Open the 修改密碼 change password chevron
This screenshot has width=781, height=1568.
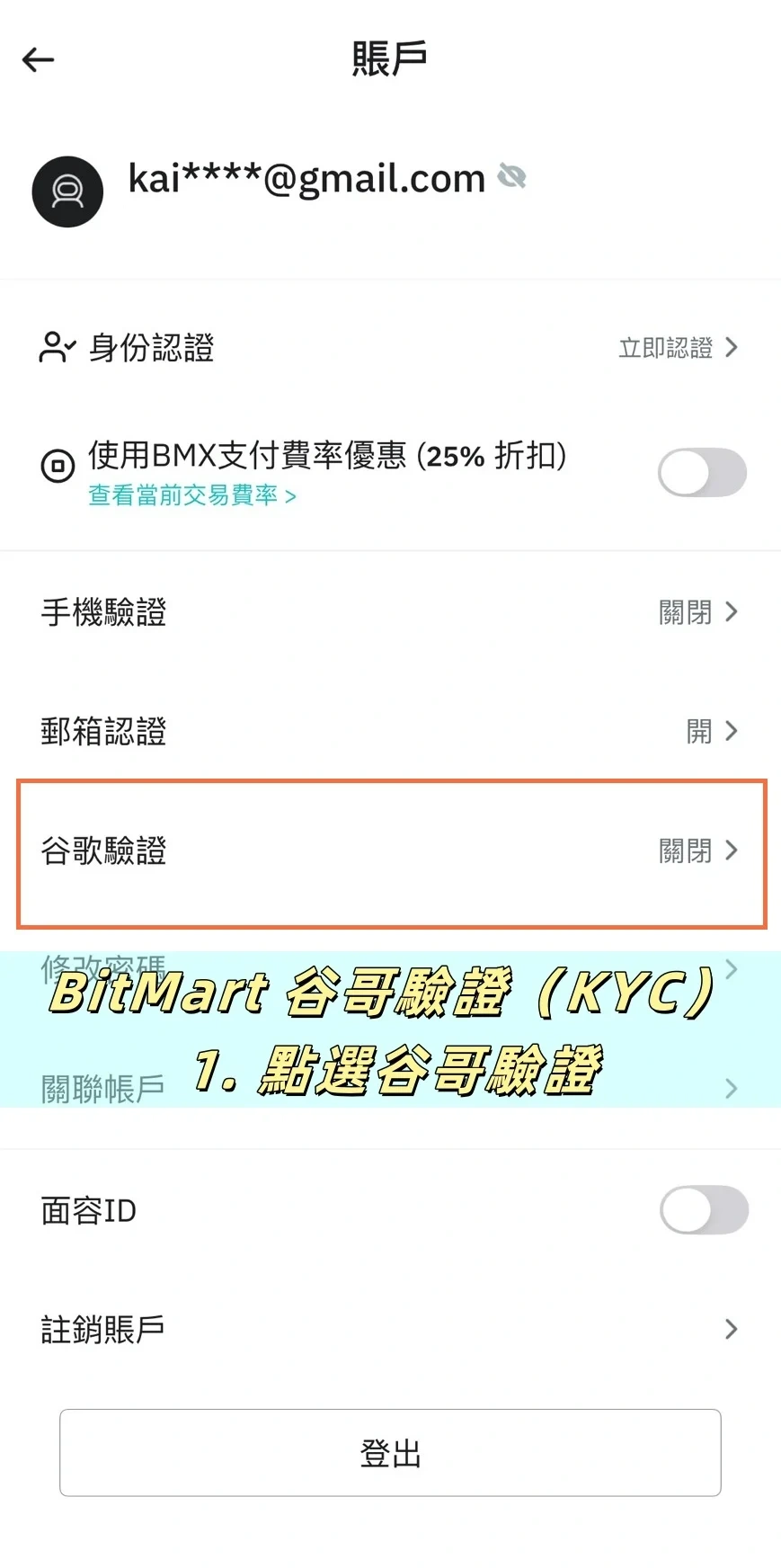click(x=733, y=969)
